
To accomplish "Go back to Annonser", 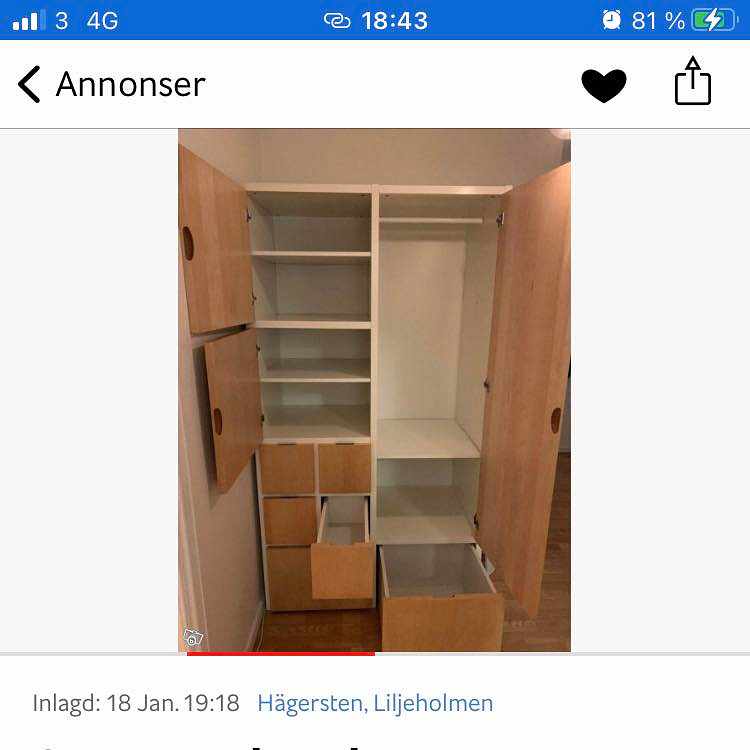I will [110, 85].
